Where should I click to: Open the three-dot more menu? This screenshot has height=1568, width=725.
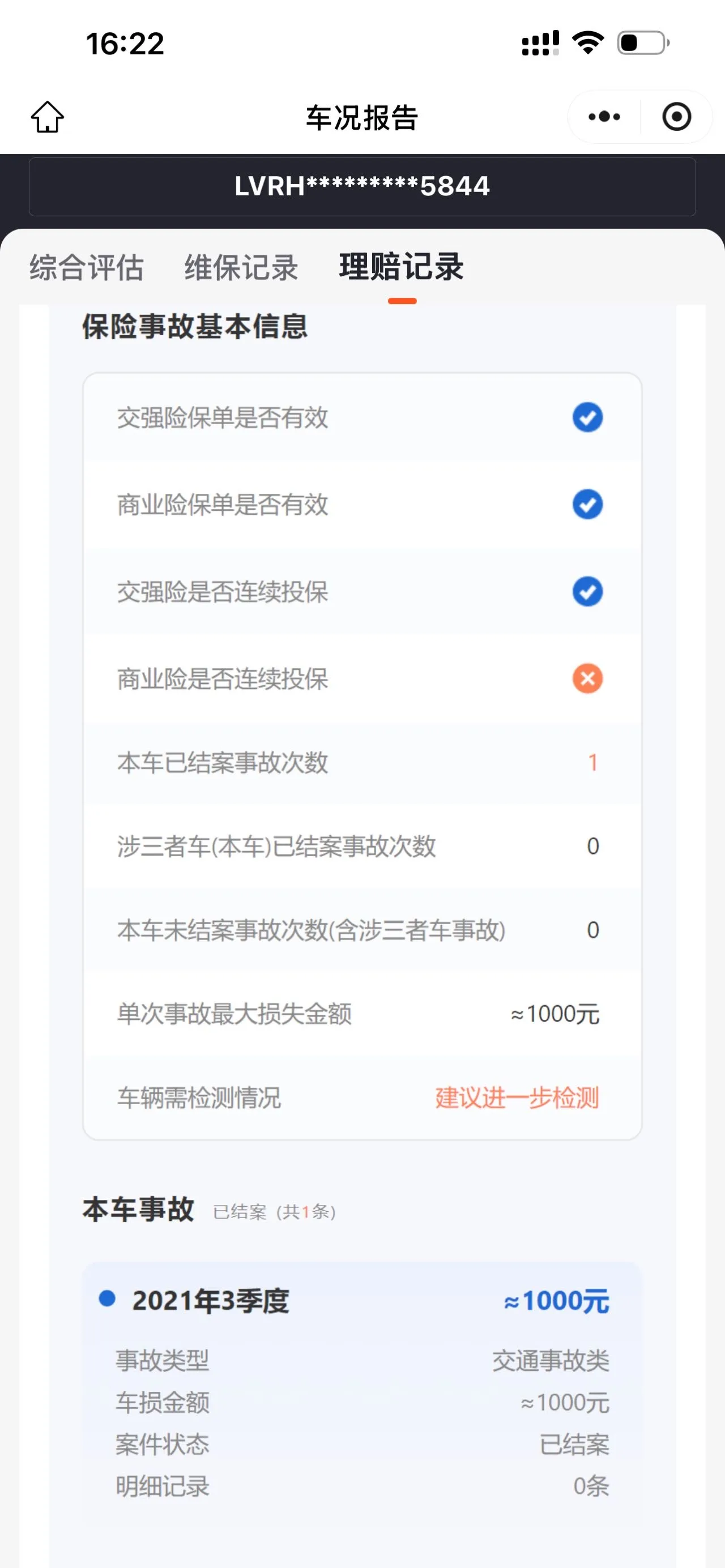click(604, 117)
